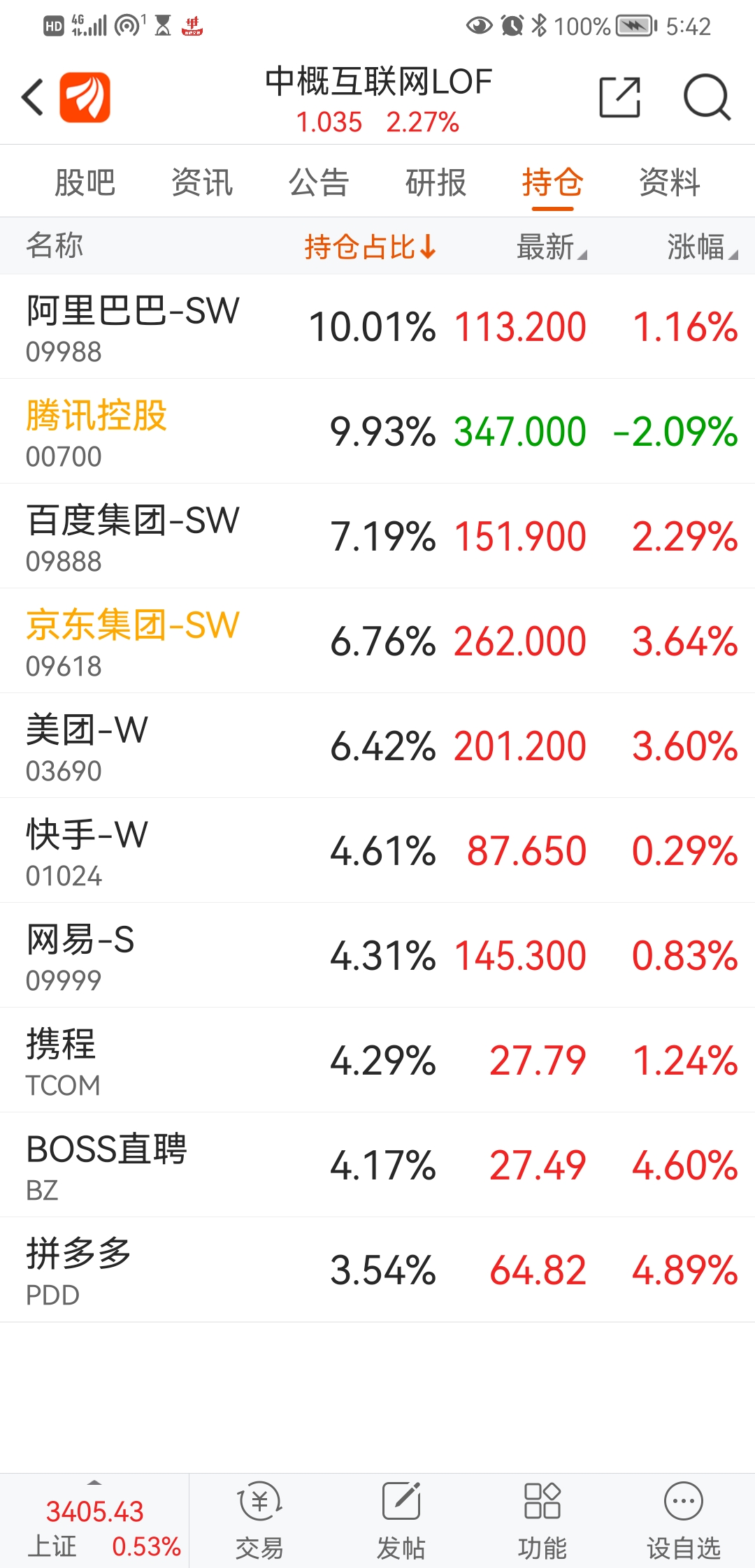The width and height of the screenshot is (755, 1568).
Task: Go back using the top-left arrow
Action: [33, 97]
